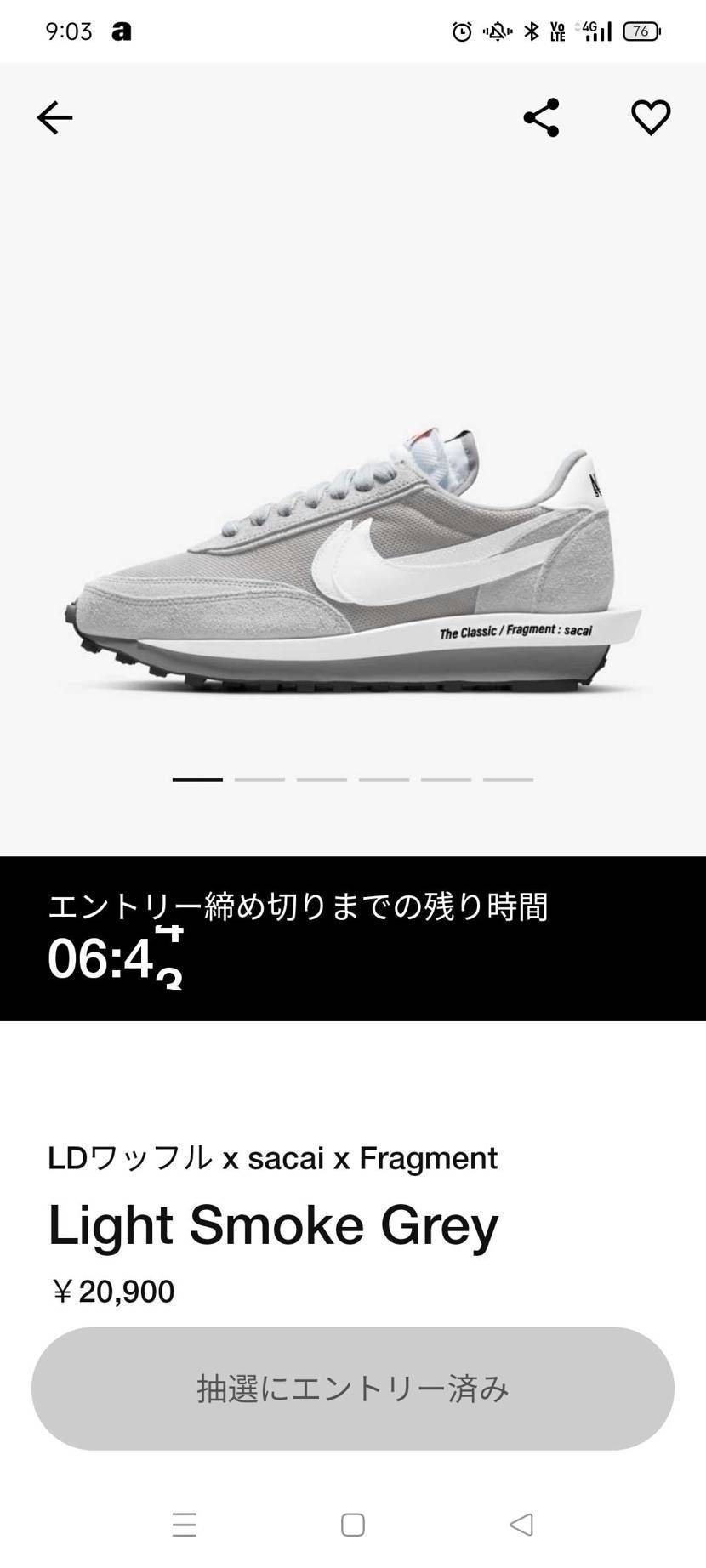
Task: Select the first carousel page indicator
Action: [197, 778]
